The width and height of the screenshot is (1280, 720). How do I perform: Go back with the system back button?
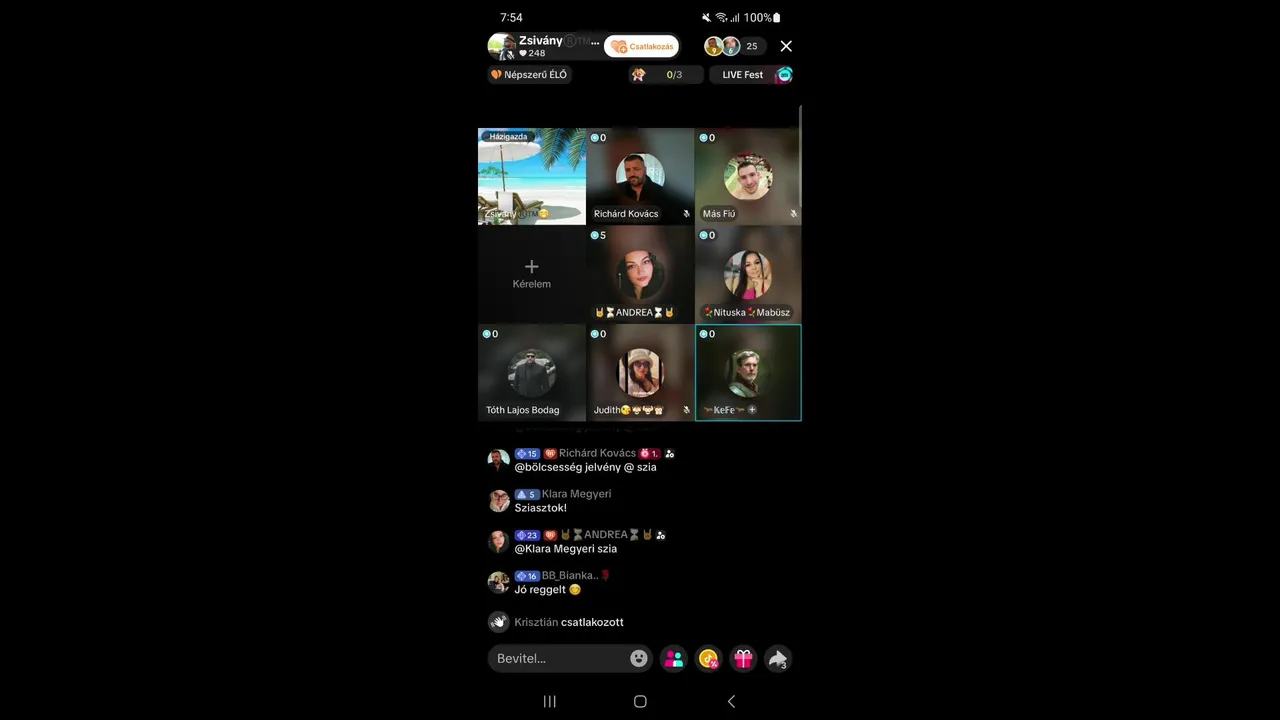(731, 702)
